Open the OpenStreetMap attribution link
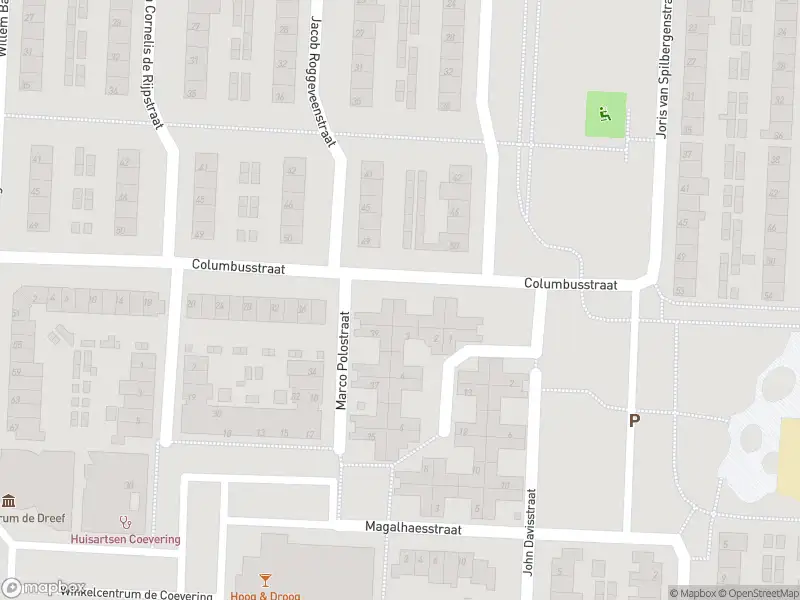Screen dimensions: 800x600 point(758,593)
